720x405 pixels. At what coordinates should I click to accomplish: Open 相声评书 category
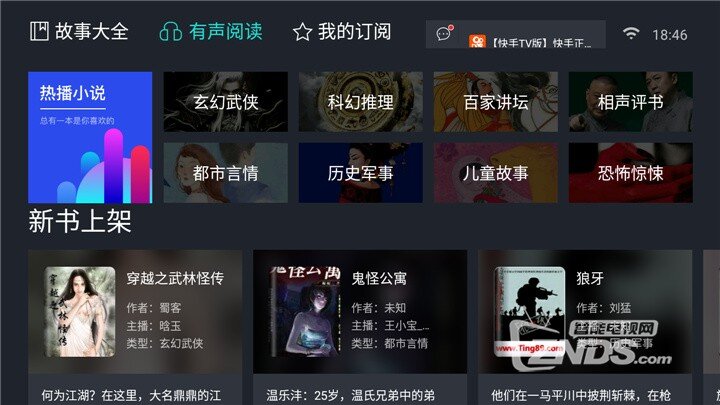click(x=631, y=101)
